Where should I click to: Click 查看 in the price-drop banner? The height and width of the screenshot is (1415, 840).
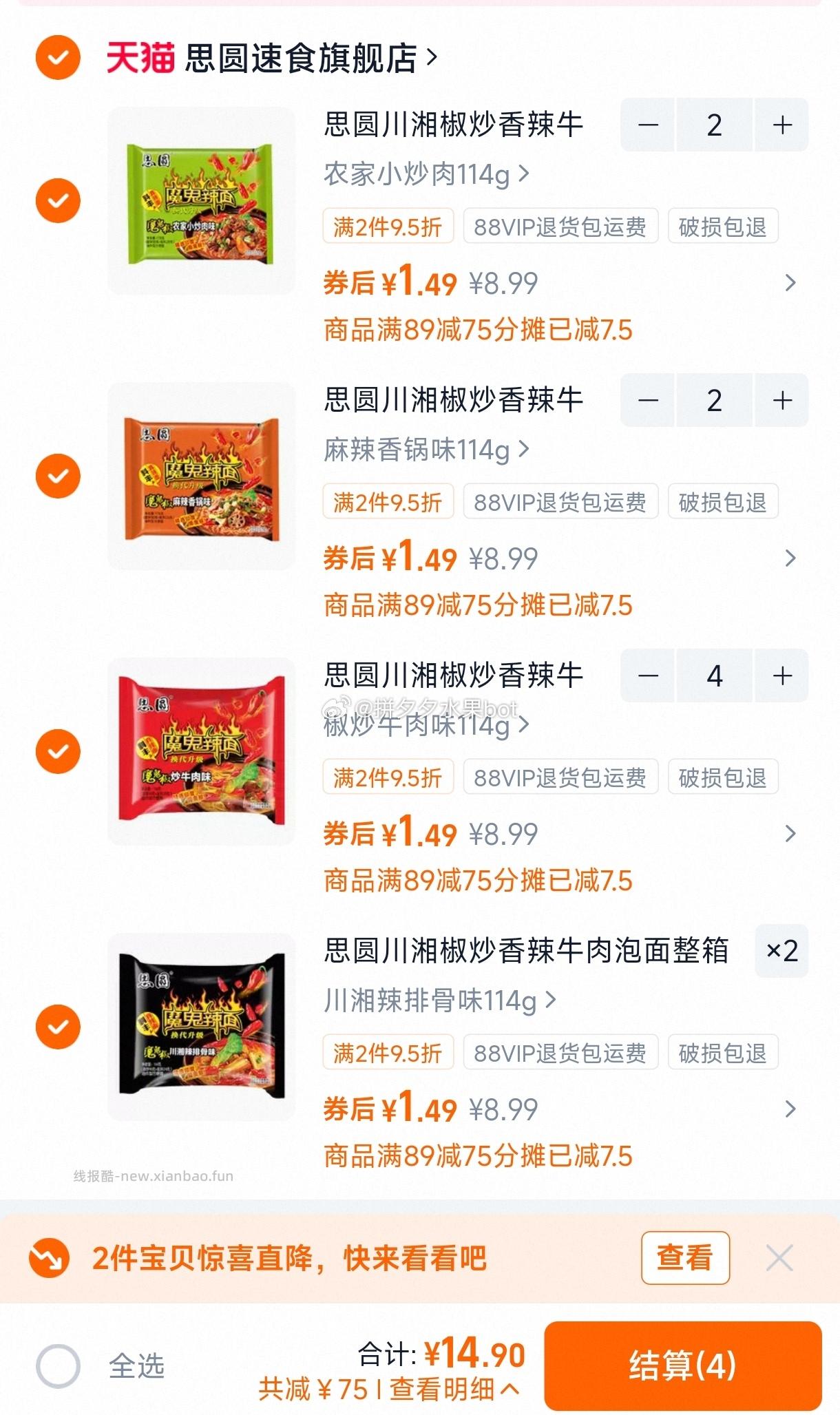click(x=685, y=1258)
